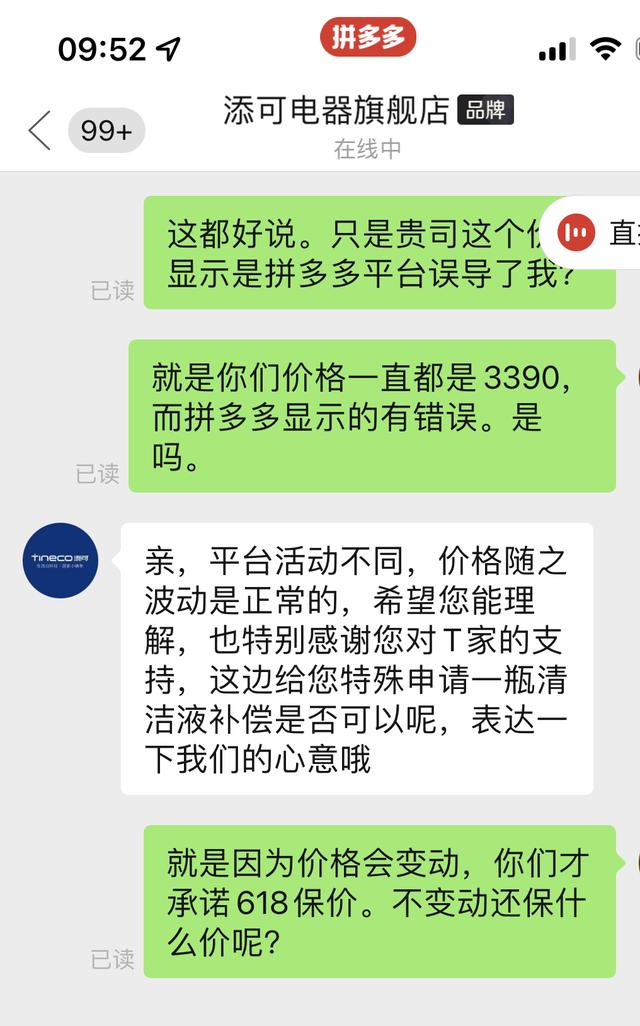Screen dimensions: 640x1026
Task: Tap the tineco store avatar
Action: pos(61,560)
